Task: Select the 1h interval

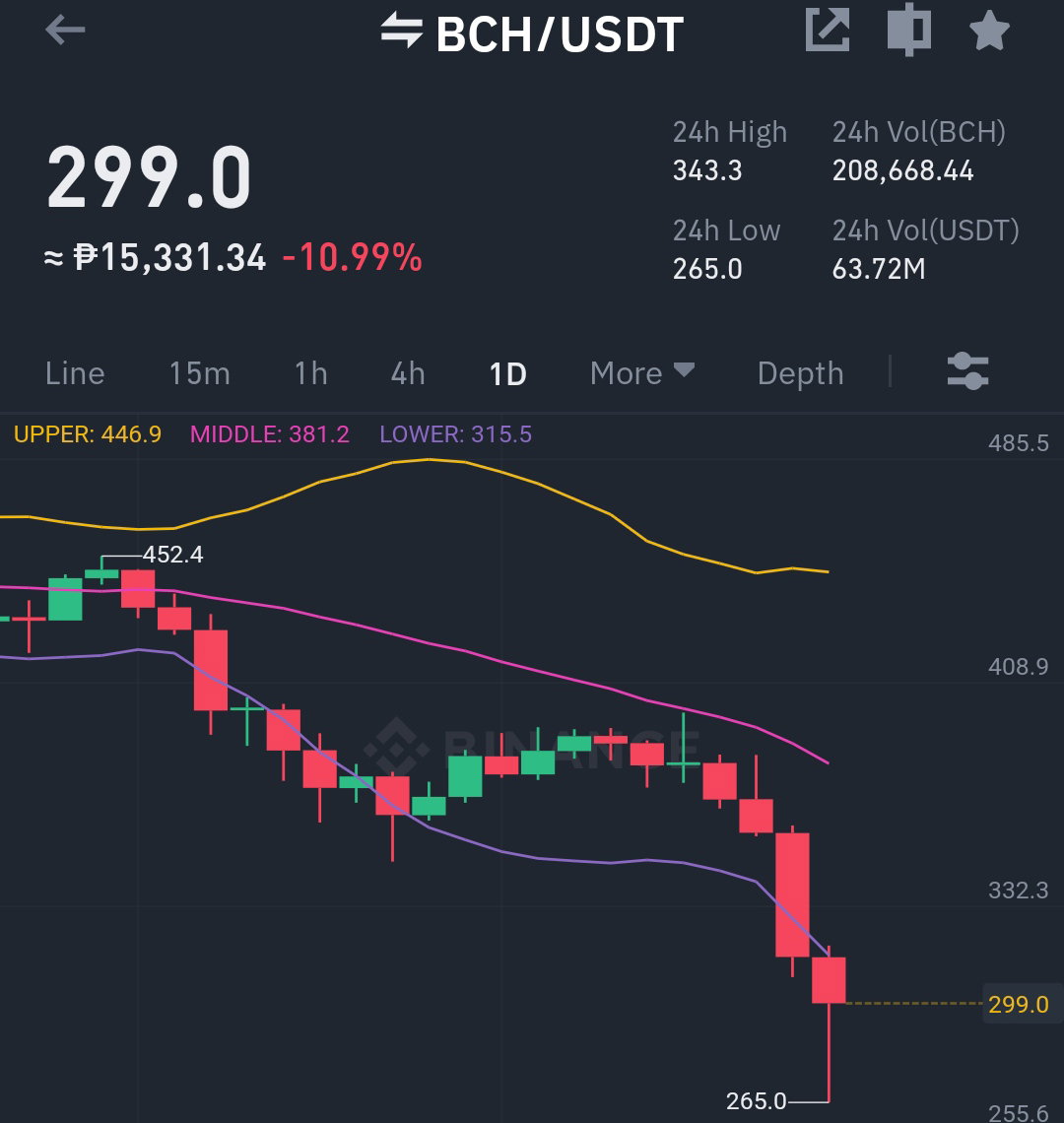Action: click(311, 374)
